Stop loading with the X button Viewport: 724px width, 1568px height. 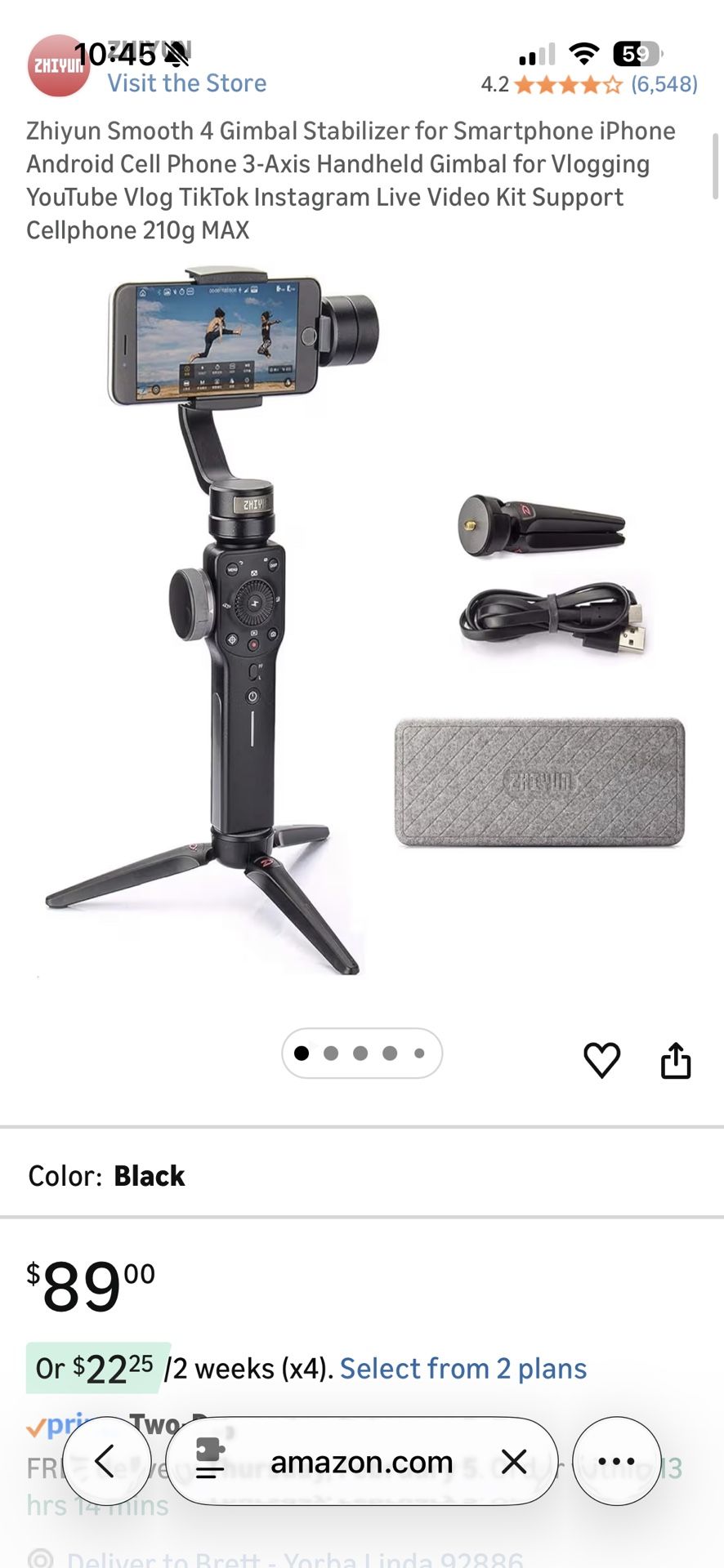514,1461
